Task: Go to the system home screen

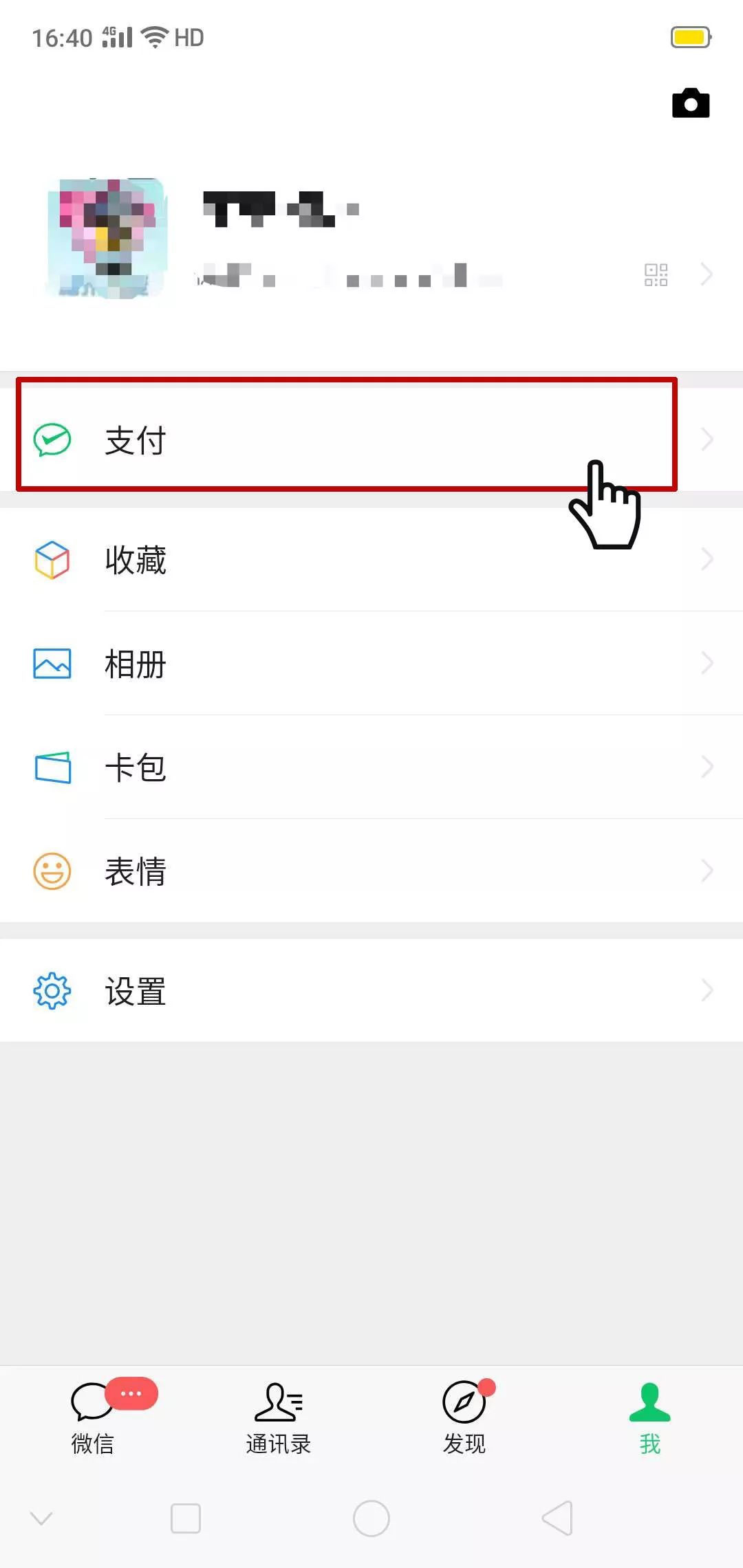Action: click(371, 1518)
